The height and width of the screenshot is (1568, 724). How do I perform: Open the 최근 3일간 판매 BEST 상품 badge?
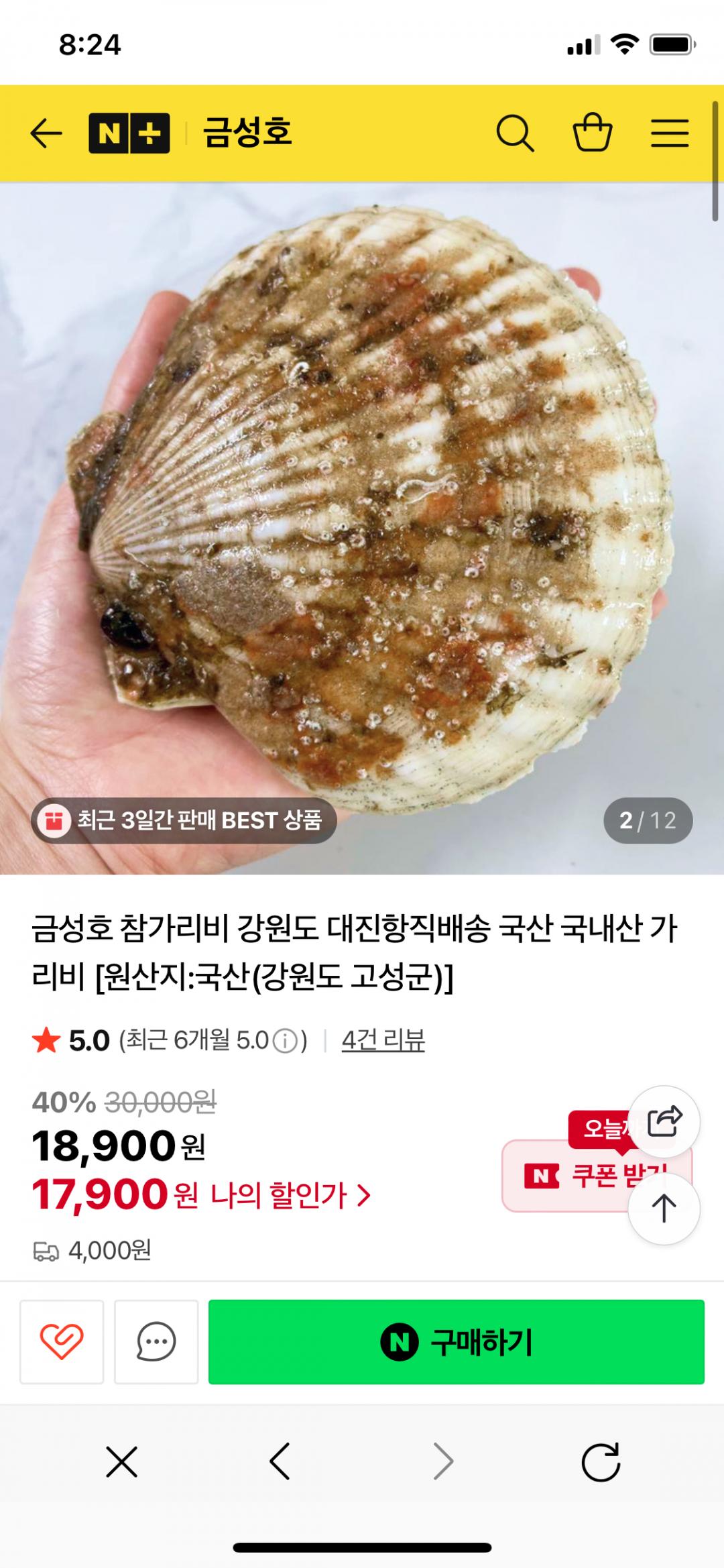184,820
